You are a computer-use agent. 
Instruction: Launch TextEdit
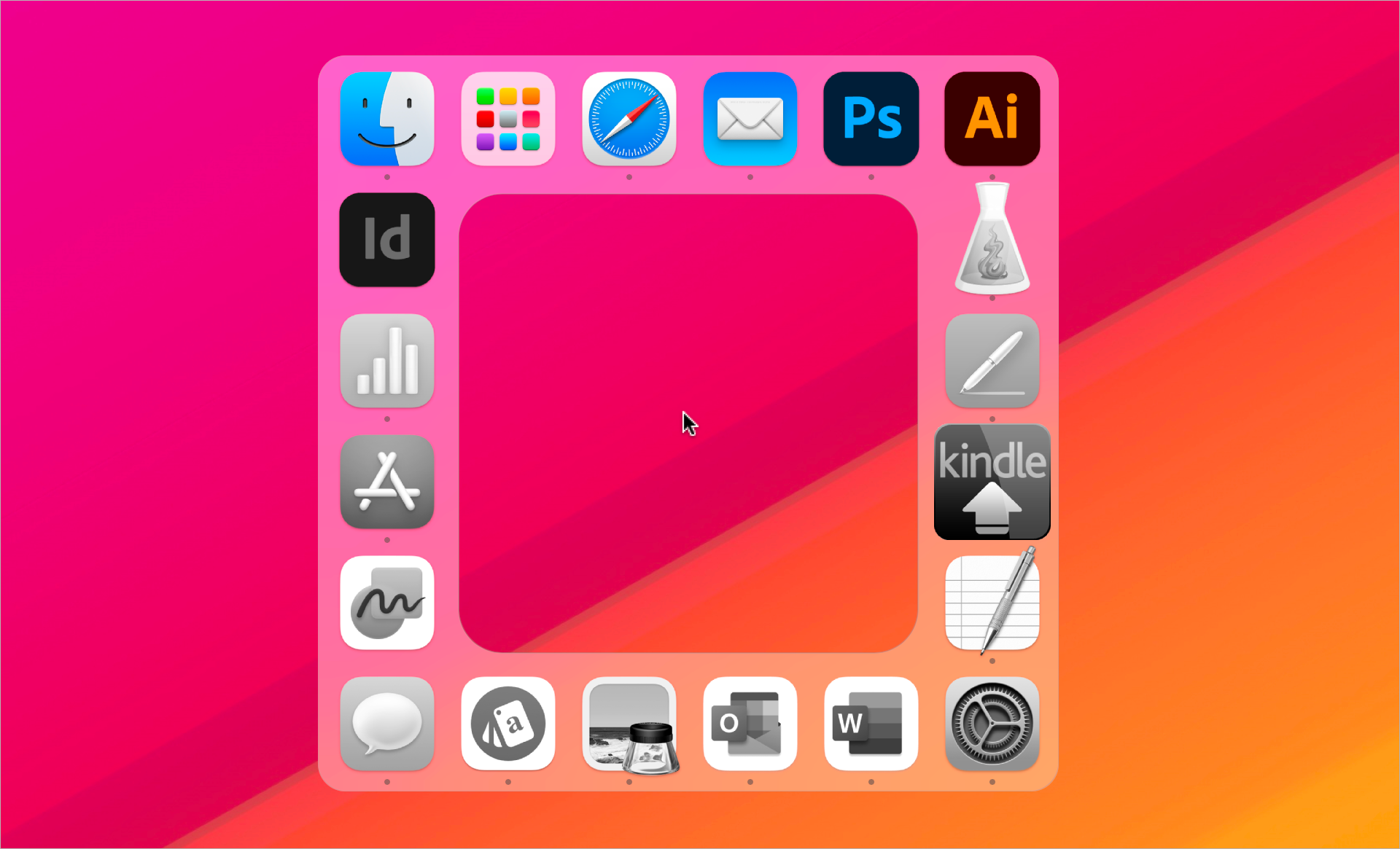[x=992, y=603]
